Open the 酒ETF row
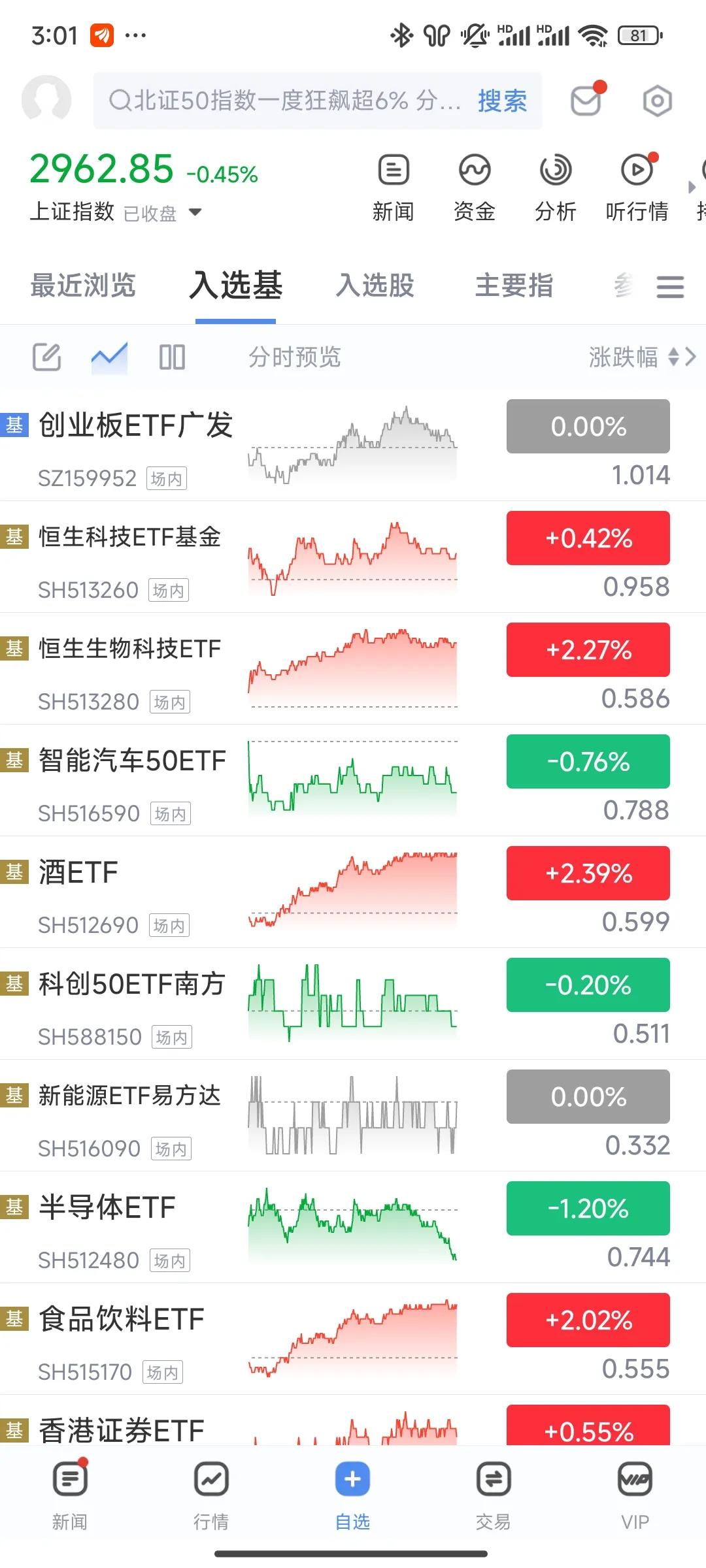This screenshot has height=1568, width=706. (78, 873)
